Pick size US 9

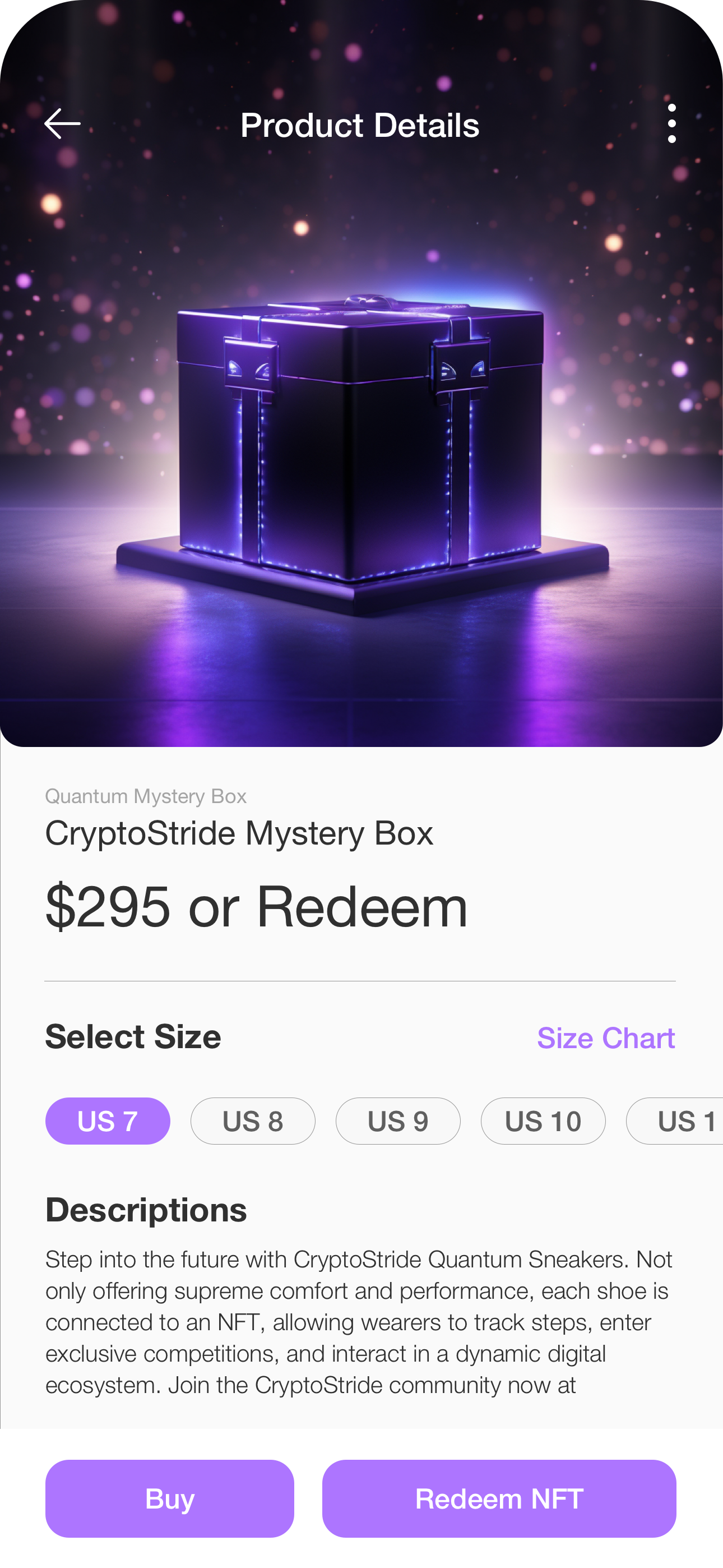click(398, 1121)
